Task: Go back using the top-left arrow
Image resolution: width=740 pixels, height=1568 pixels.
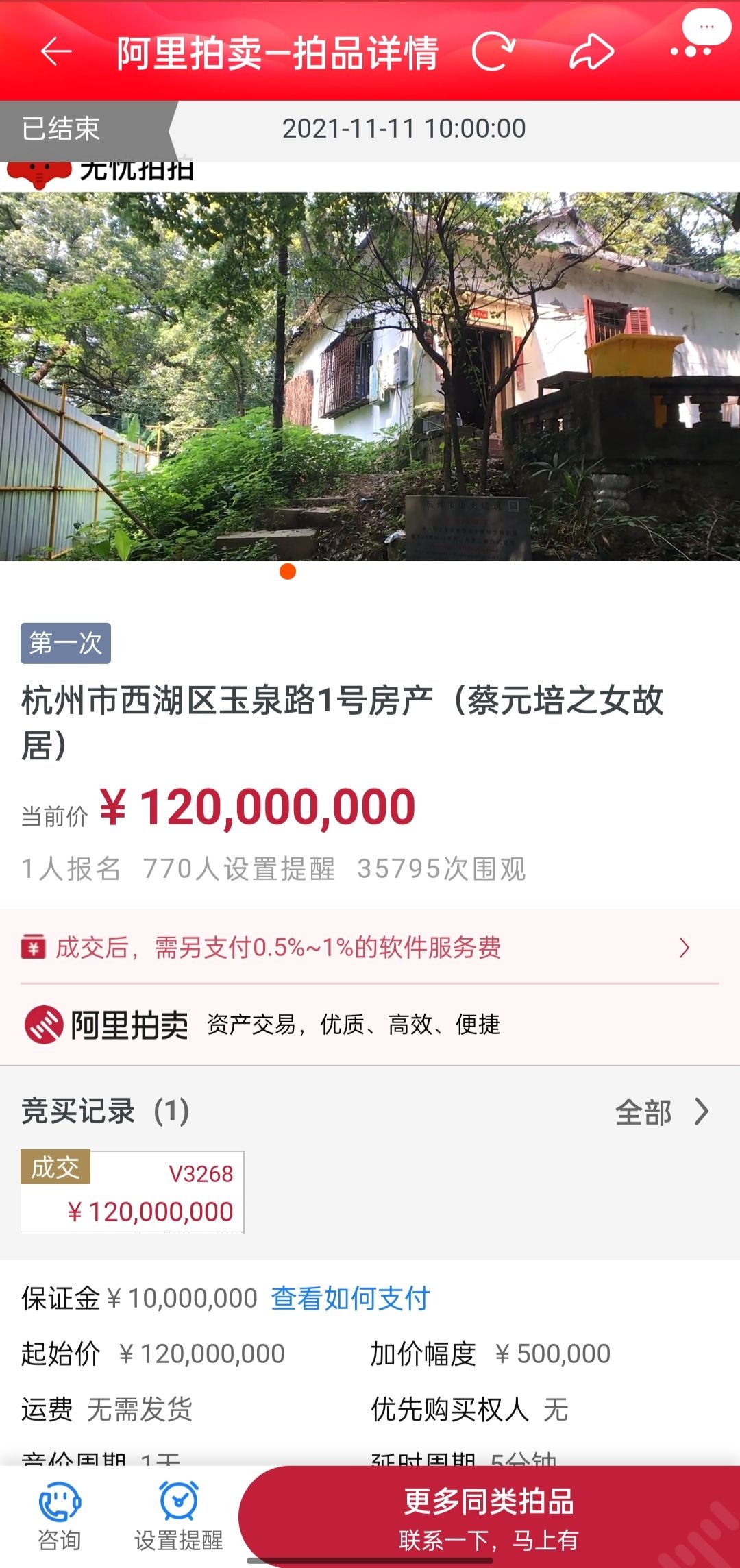Action: (x=56, y=52)
